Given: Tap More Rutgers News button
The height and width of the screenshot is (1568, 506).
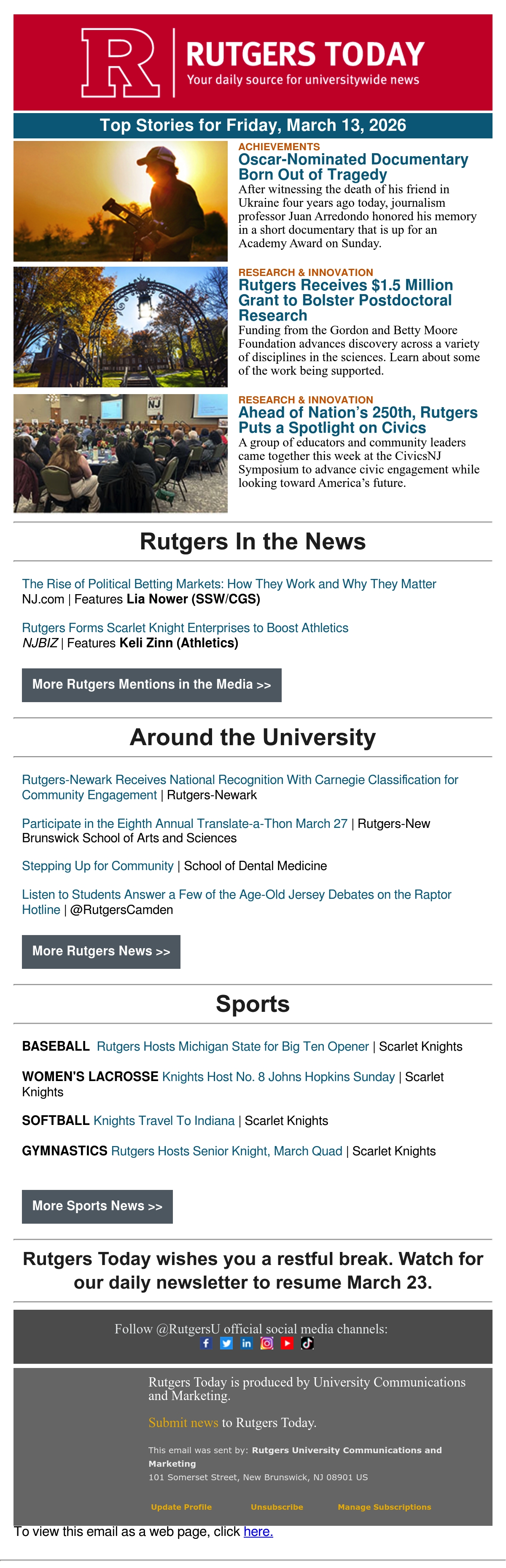Looking at the screenshot, I should pos(101,952).
